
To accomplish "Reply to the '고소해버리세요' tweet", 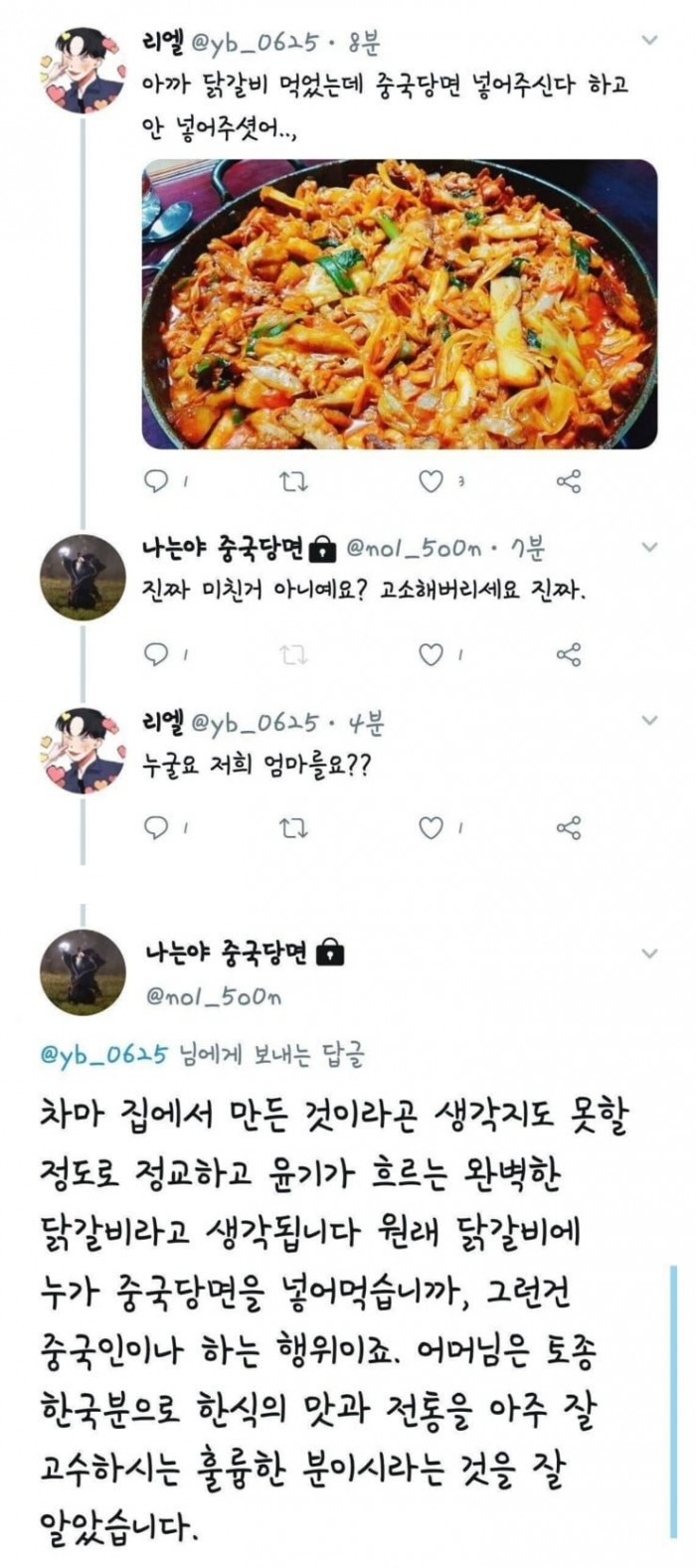I will click(157, 654).
